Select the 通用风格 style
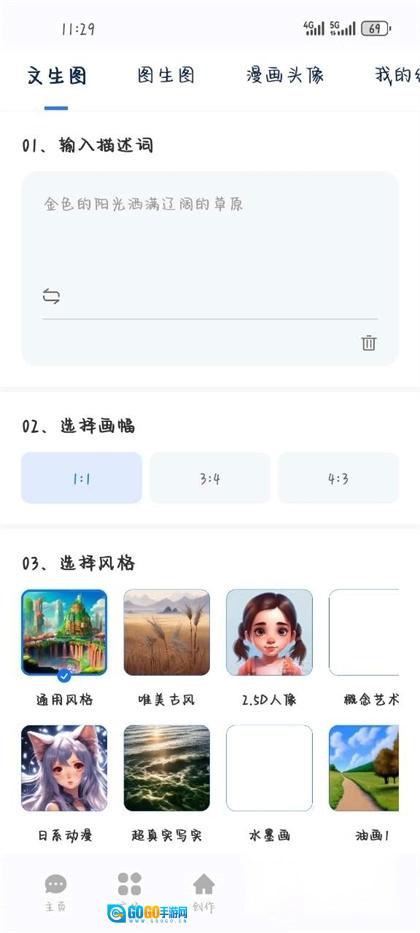 [64, 633]
